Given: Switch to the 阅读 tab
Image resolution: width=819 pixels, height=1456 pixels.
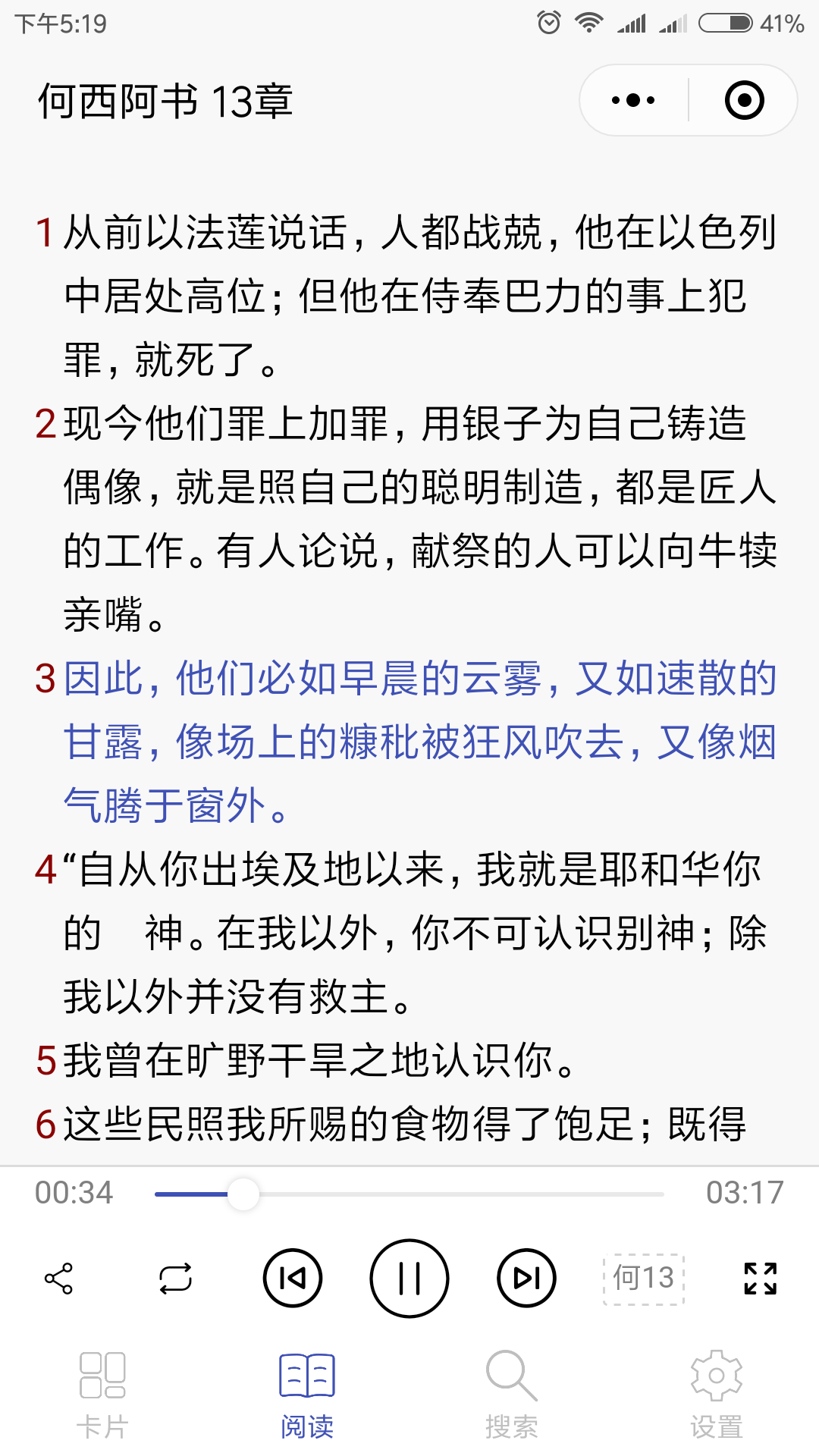Looking at the screenshot, I should click(307, 1395).
